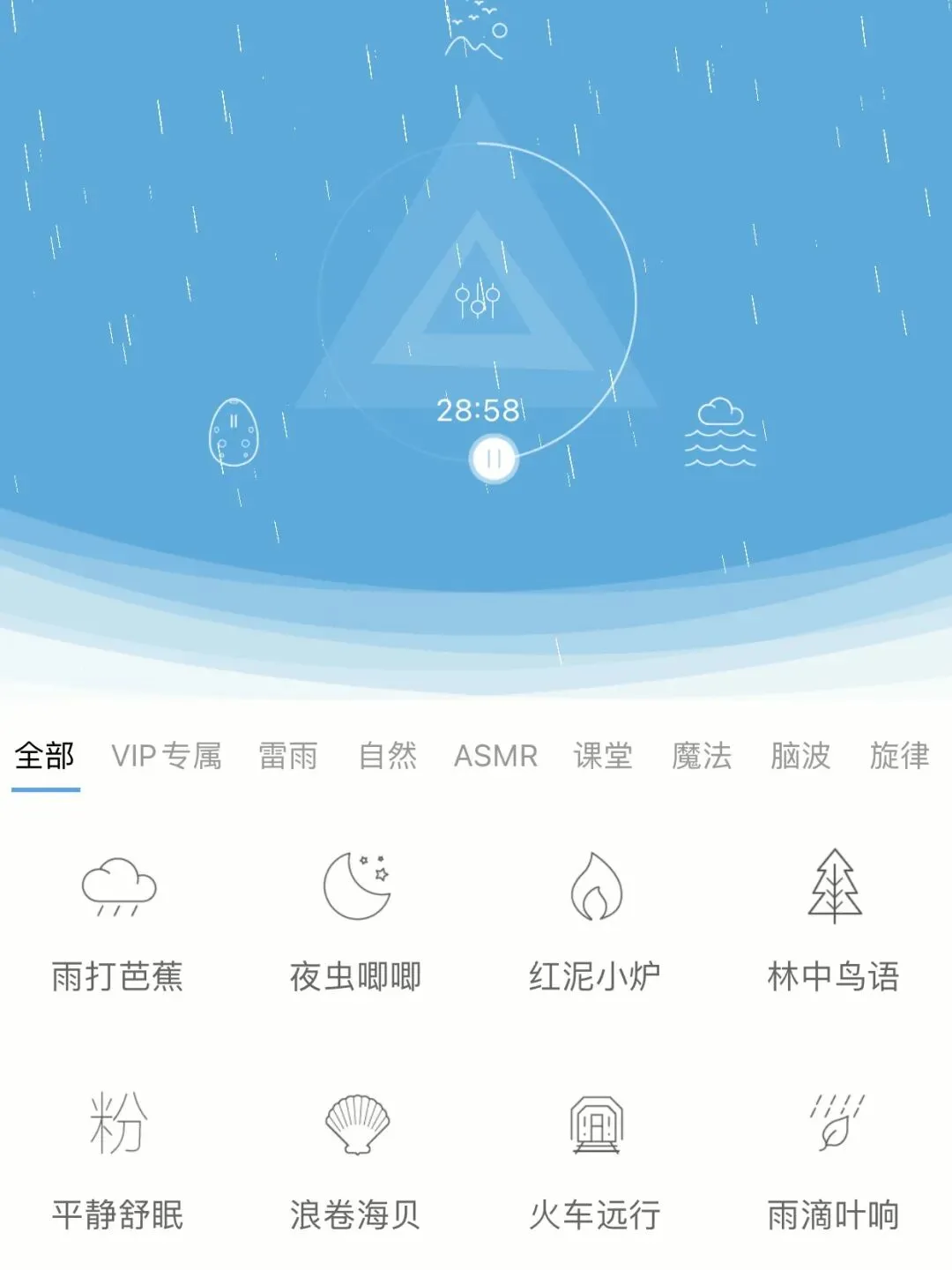Select the 魔法 tab
Viewport: 952px width, 1270px height.
pos(702,756)
